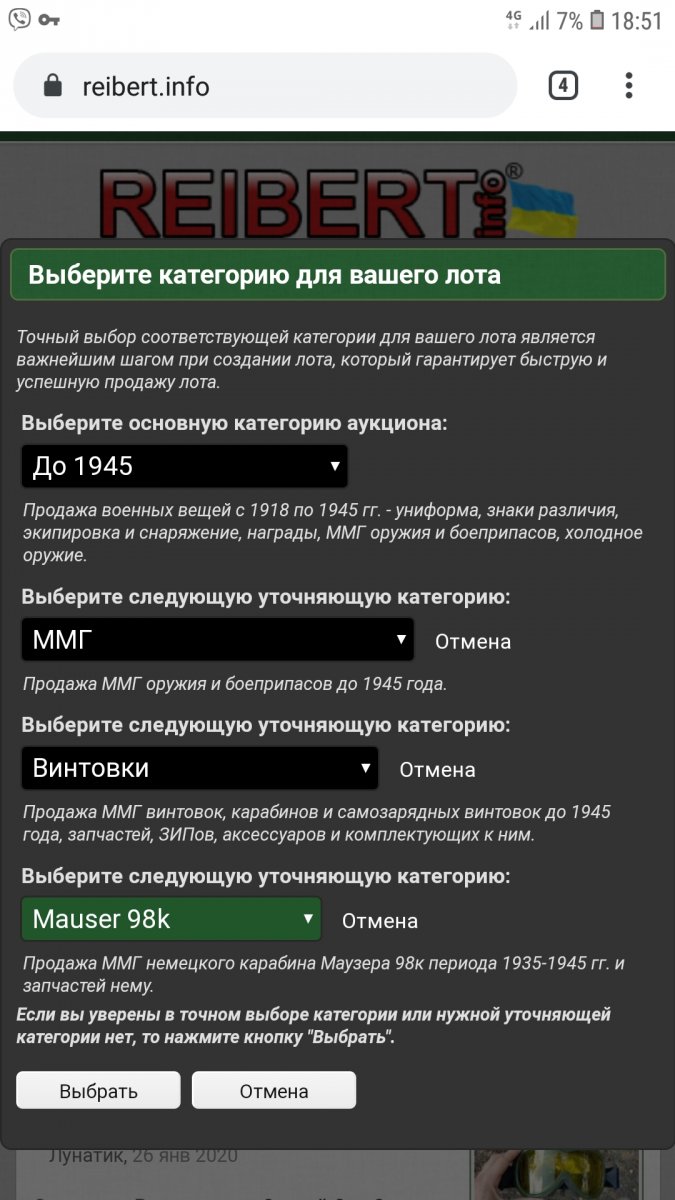Confirm category with Выбрать button
This screenshot has height=1200, width=675.
pos(98,1091)
